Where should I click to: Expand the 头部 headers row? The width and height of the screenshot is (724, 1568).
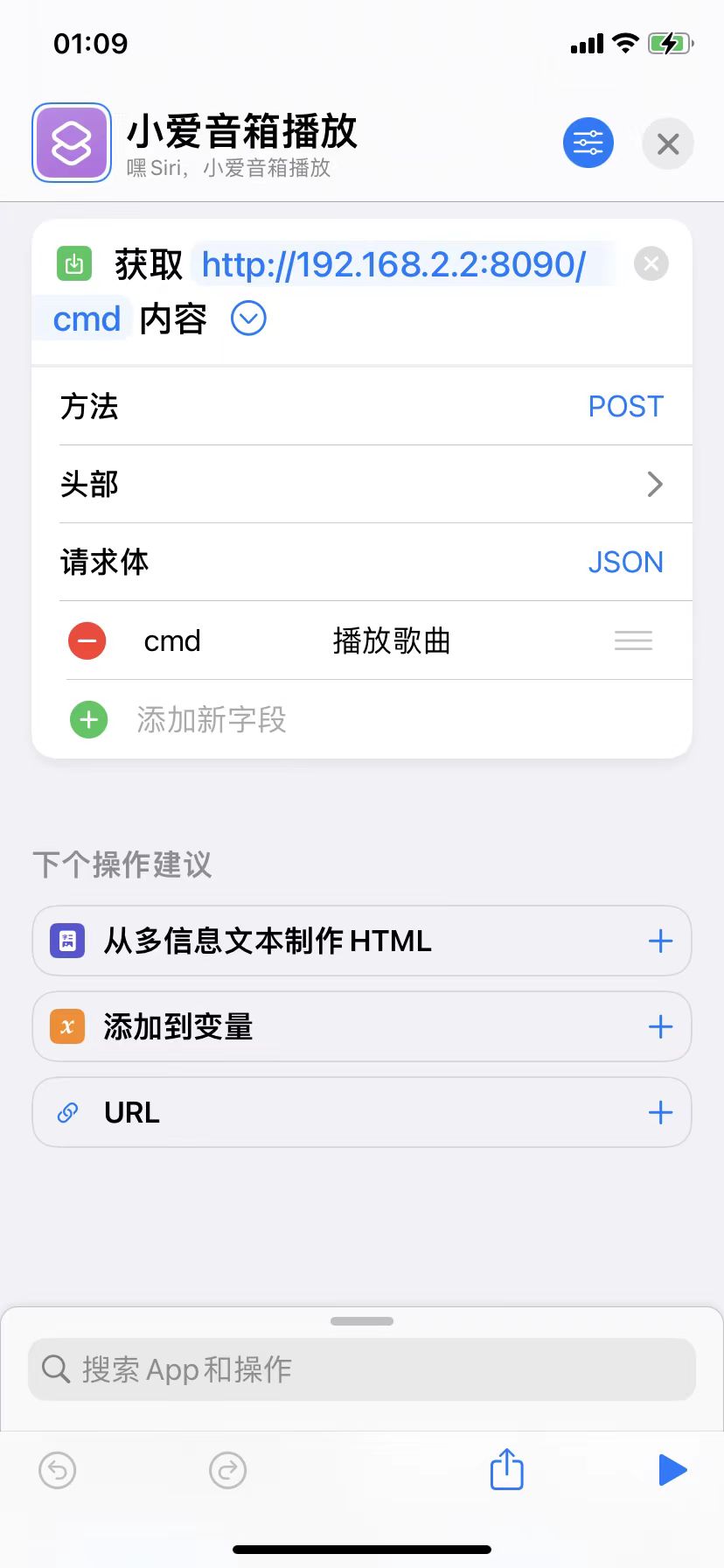(654, 484)
